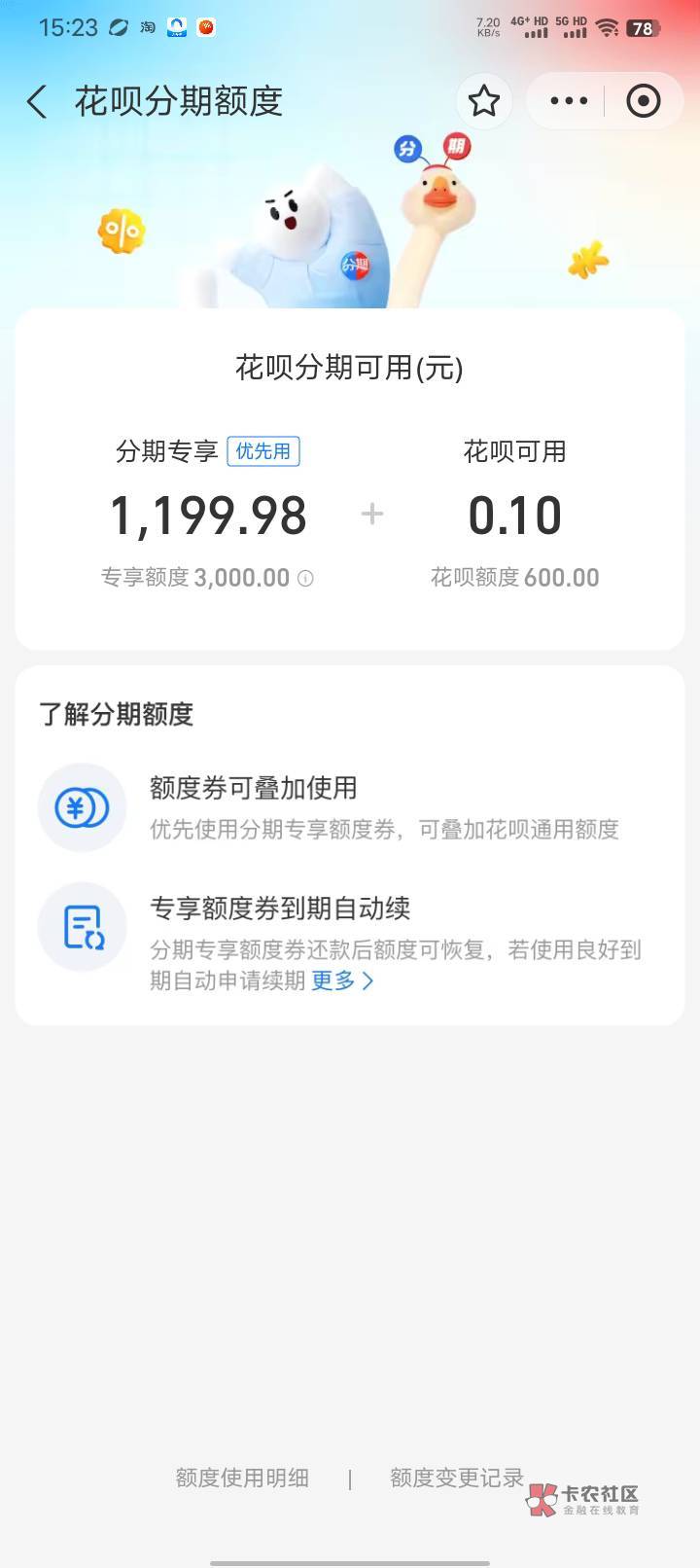Open 额度使用明细 at the bottom
This screenshot has height=1568, width=700.
[x=242, y=1478]
